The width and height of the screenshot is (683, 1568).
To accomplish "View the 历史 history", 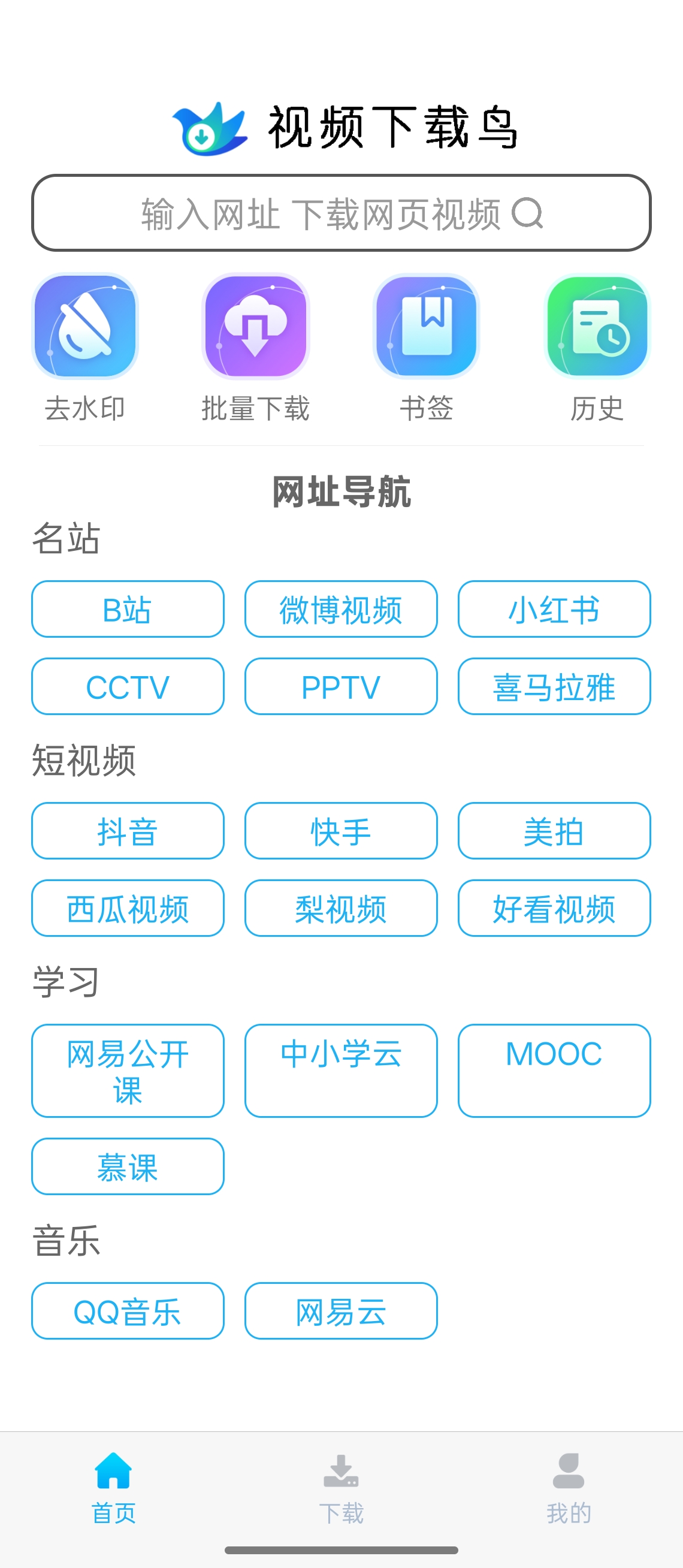I will pyautogui.click(x=597, y=327).
